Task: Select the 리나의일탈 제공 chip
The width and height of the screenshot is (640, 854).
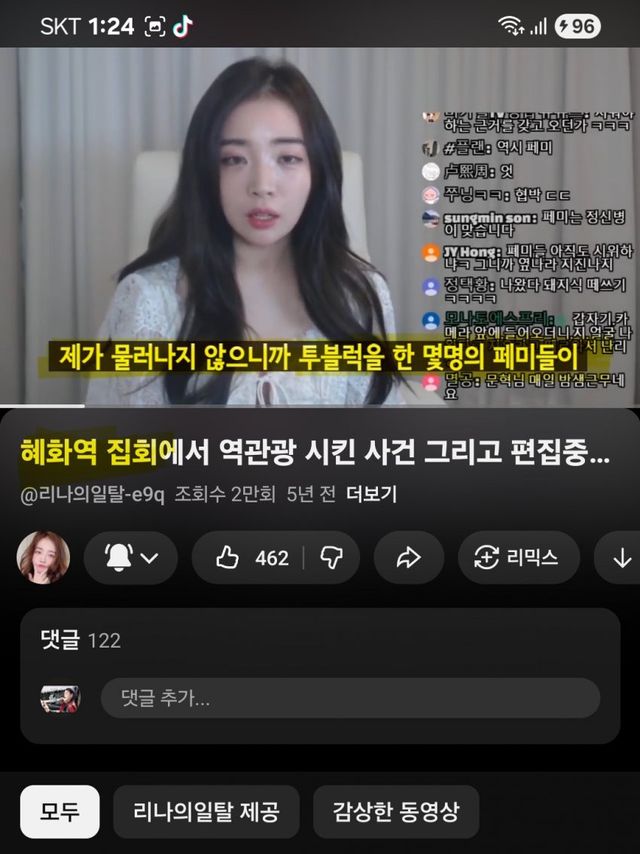Action: [x=206, y=811]
